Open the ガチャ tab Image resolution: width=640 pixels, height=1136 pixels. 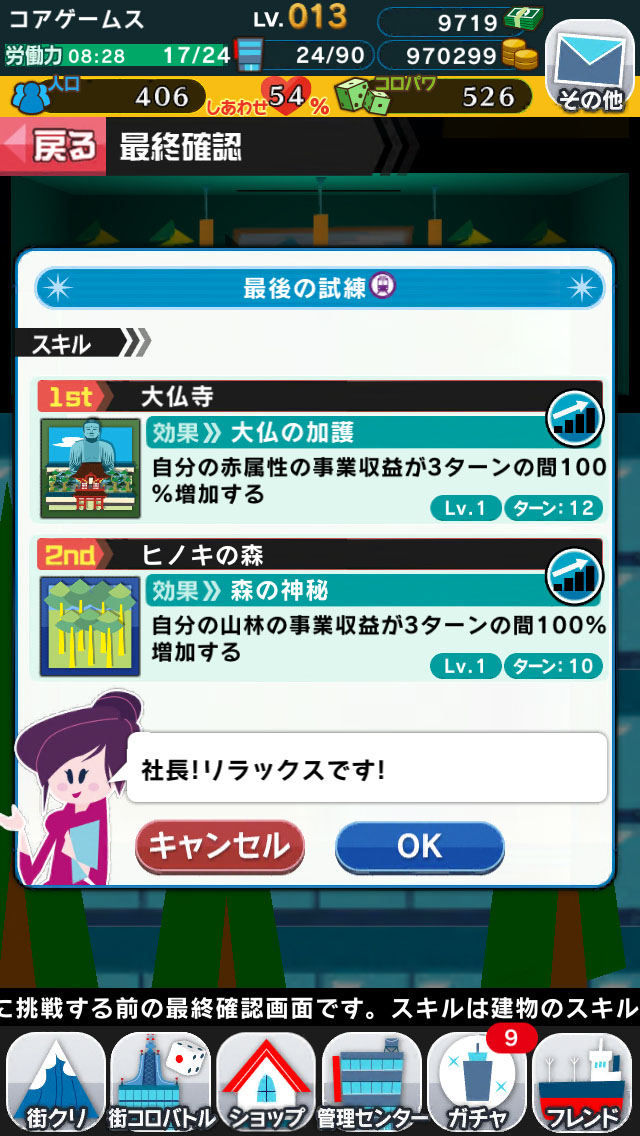click(479, 1082)
